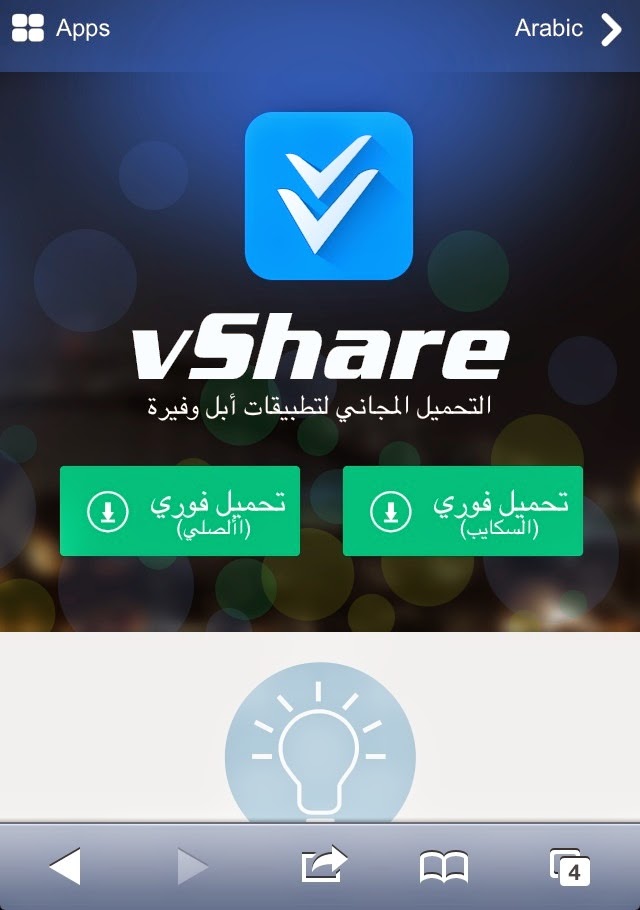The height and width of the screenshot is (910, 640).
Task: Open the Apps menu
Action: pos(60,29)
